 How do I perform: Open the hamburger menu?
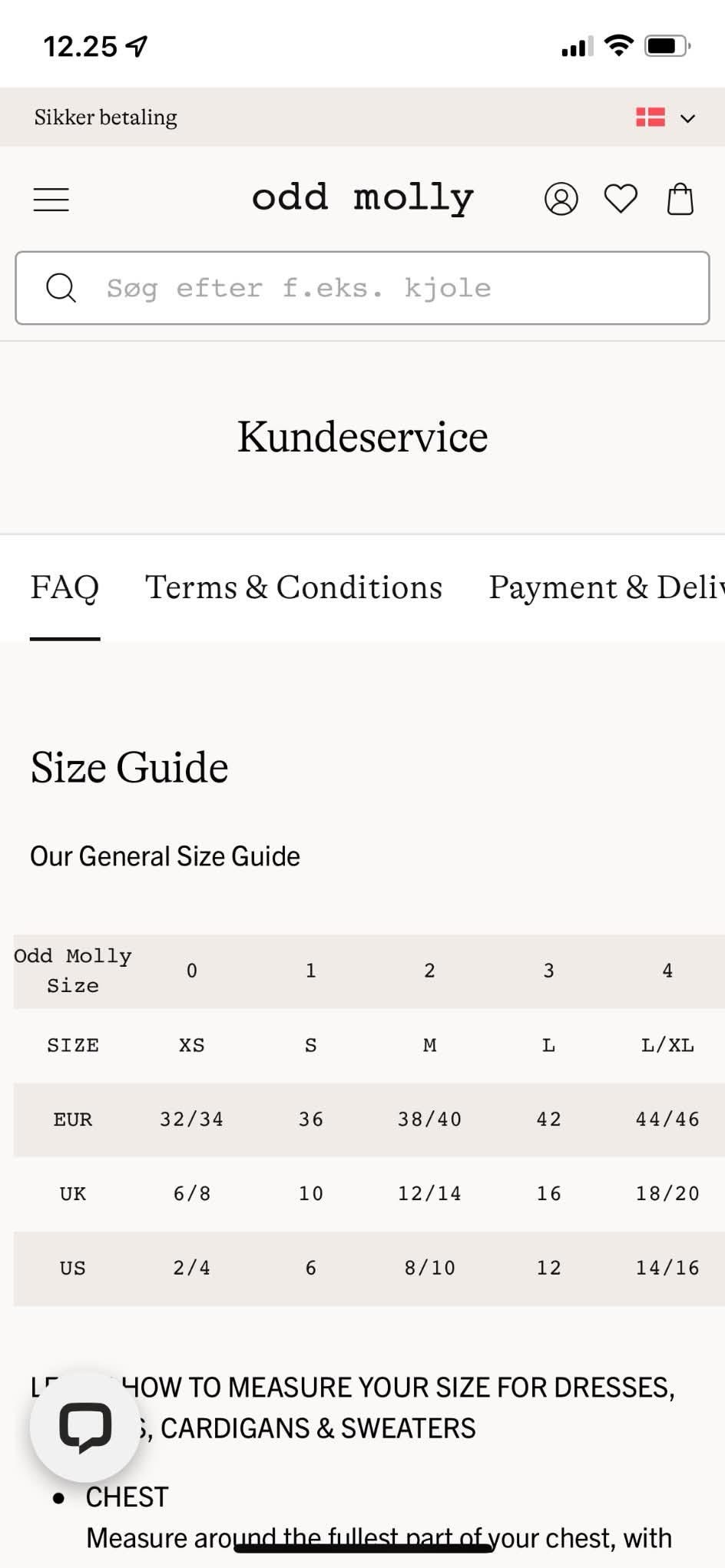(x=51, y=200)
